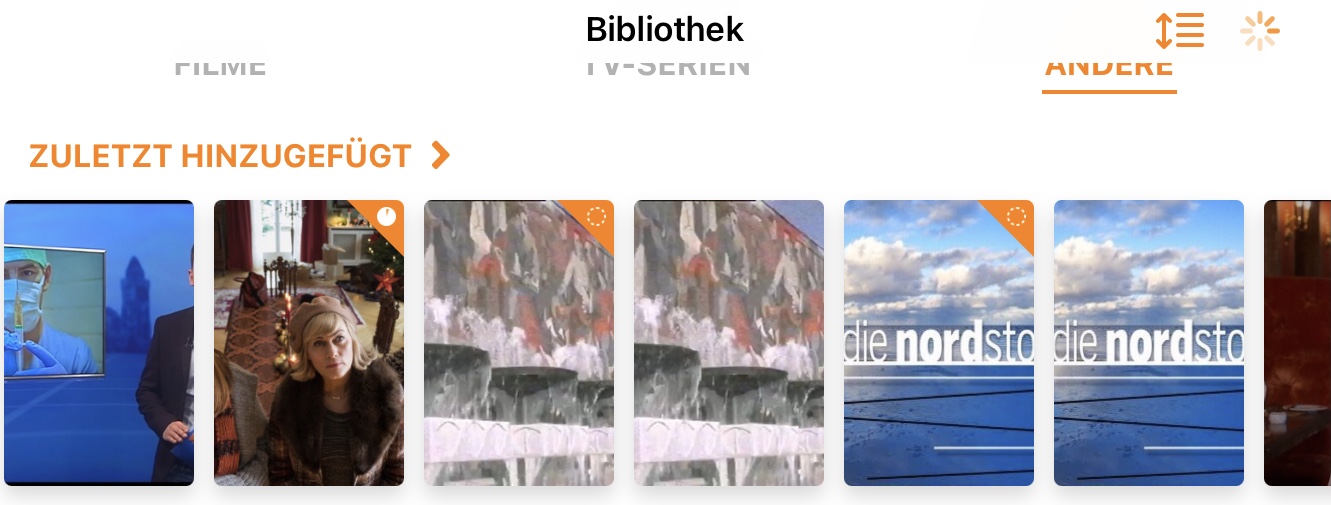Open the surgeon news studio video
The height and width of the screenshot is (505, 1331).
pyautogui.click(x=98, y=343)
